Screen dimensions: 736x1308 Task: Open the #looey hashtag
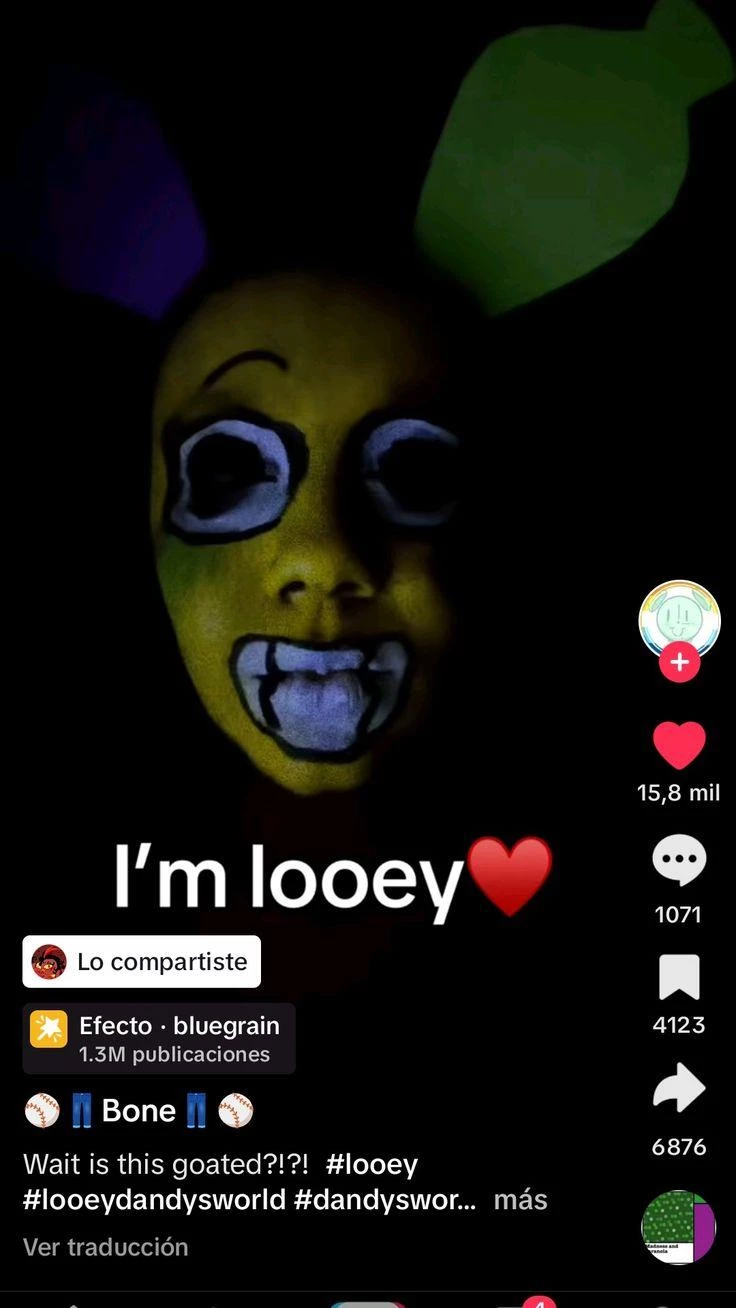coord(371,1164)
